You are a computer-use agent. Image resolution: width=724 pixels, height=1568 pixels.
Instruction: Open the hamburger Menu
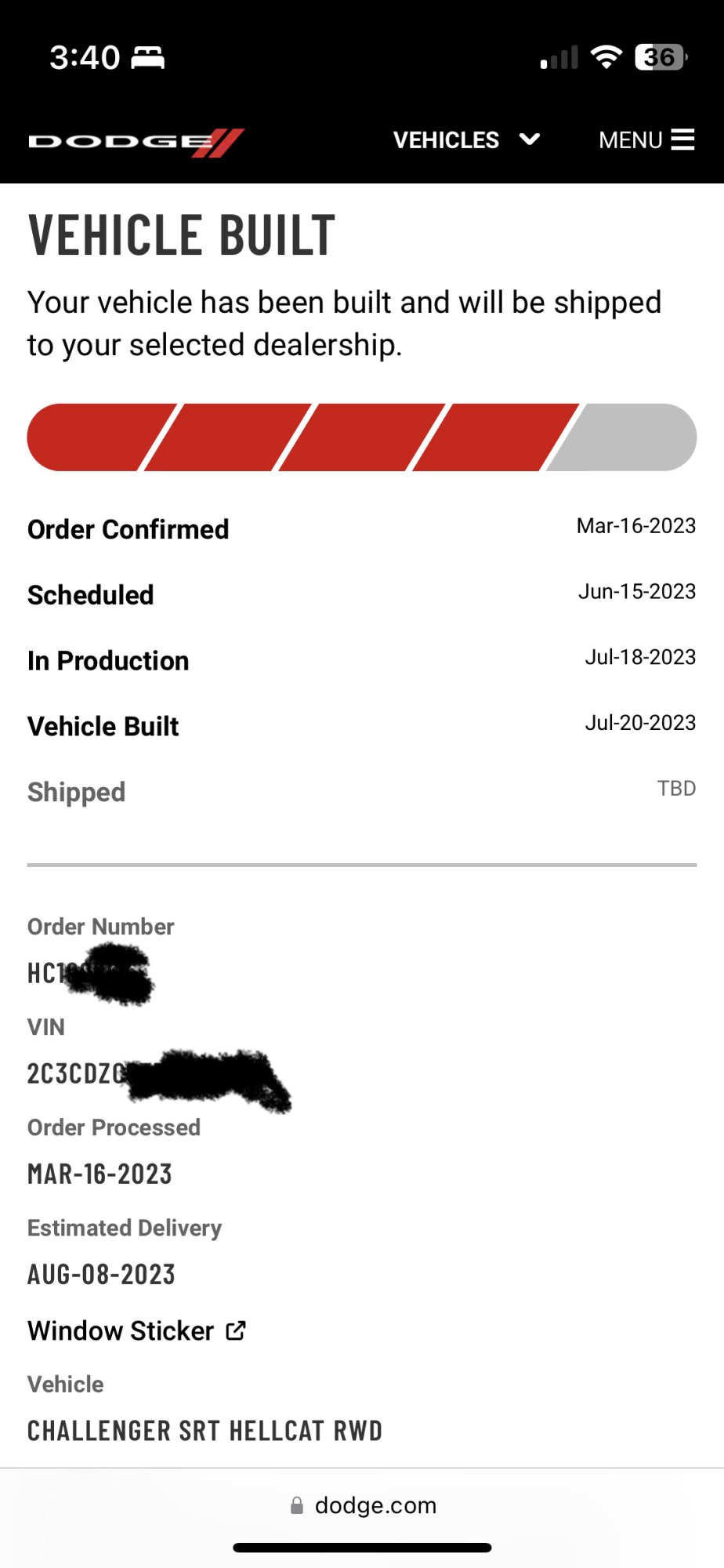pos(646,140)
